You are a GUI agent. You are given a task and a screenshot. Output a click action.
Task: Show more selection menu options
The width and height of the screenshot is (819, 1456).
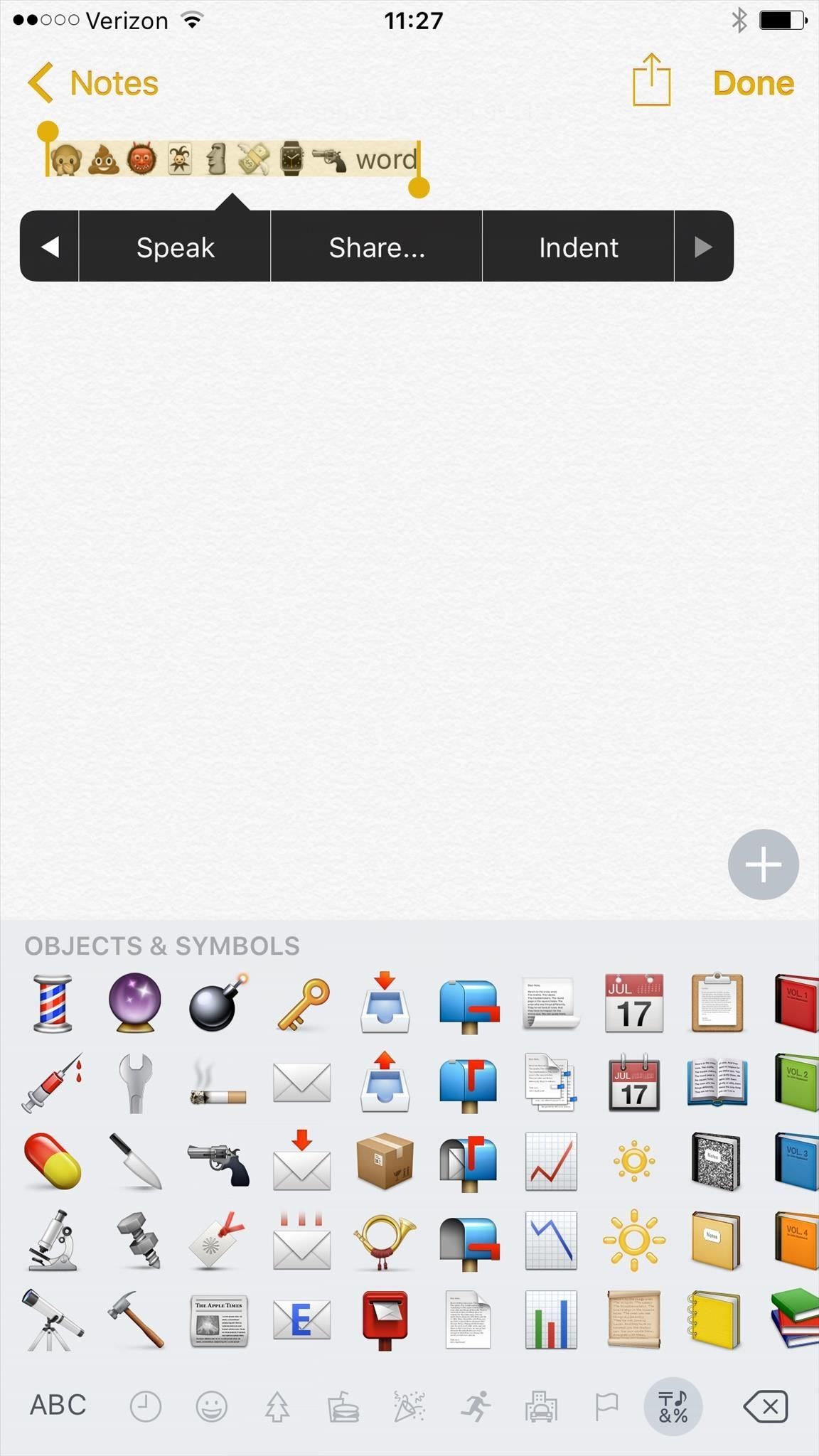pos(703,247)
